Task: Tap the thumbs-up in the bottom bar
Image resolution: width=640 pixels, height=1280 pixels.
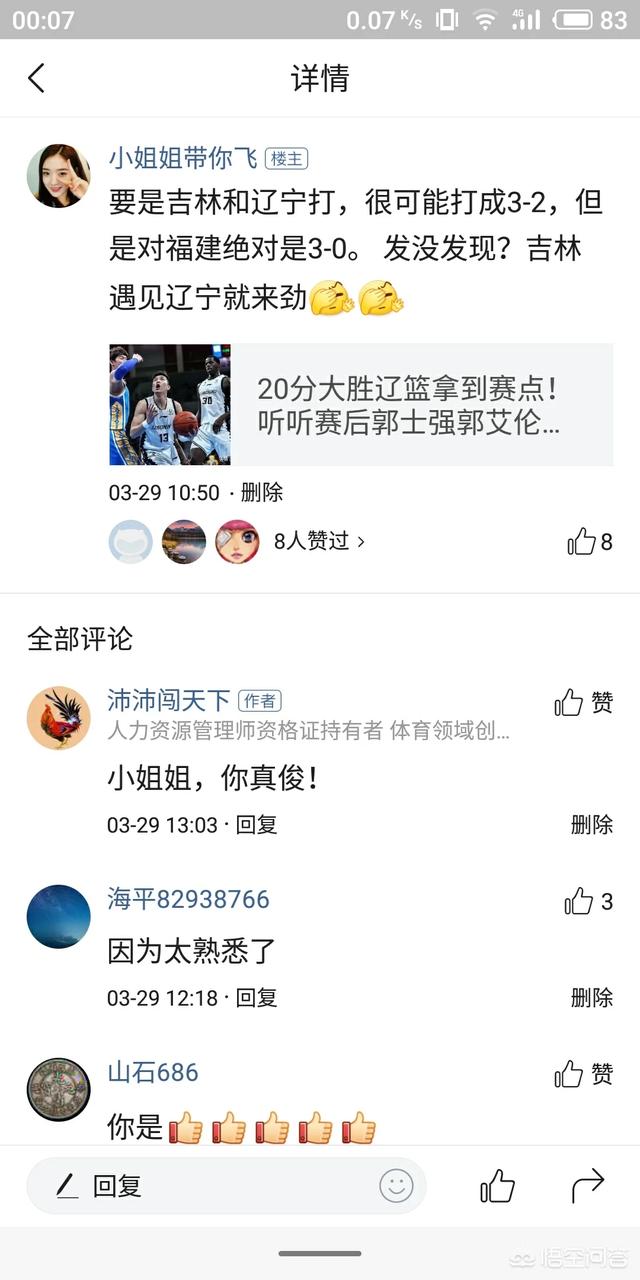Action: point(498,1186)
